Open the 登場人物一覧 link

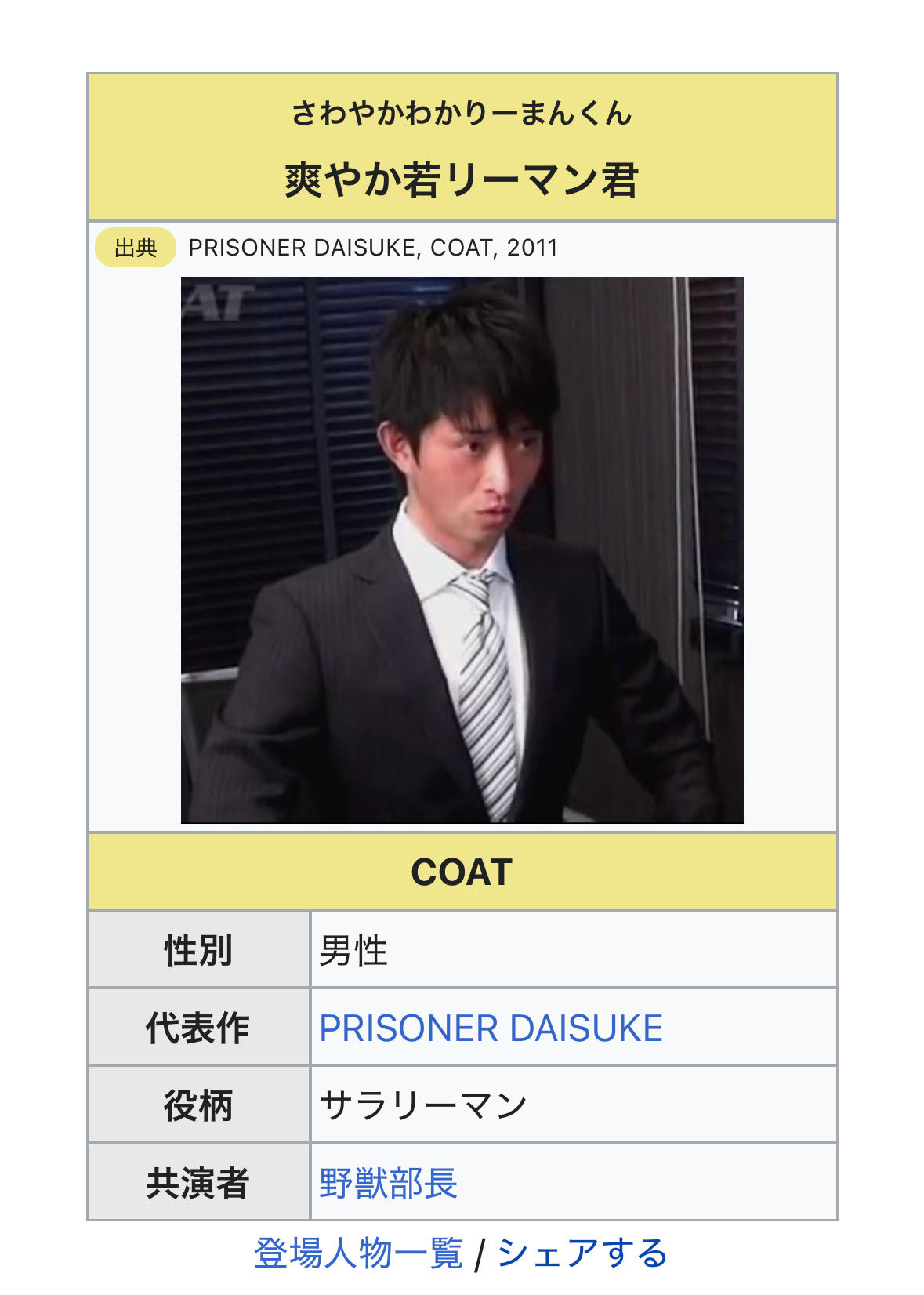[358, 1253]
